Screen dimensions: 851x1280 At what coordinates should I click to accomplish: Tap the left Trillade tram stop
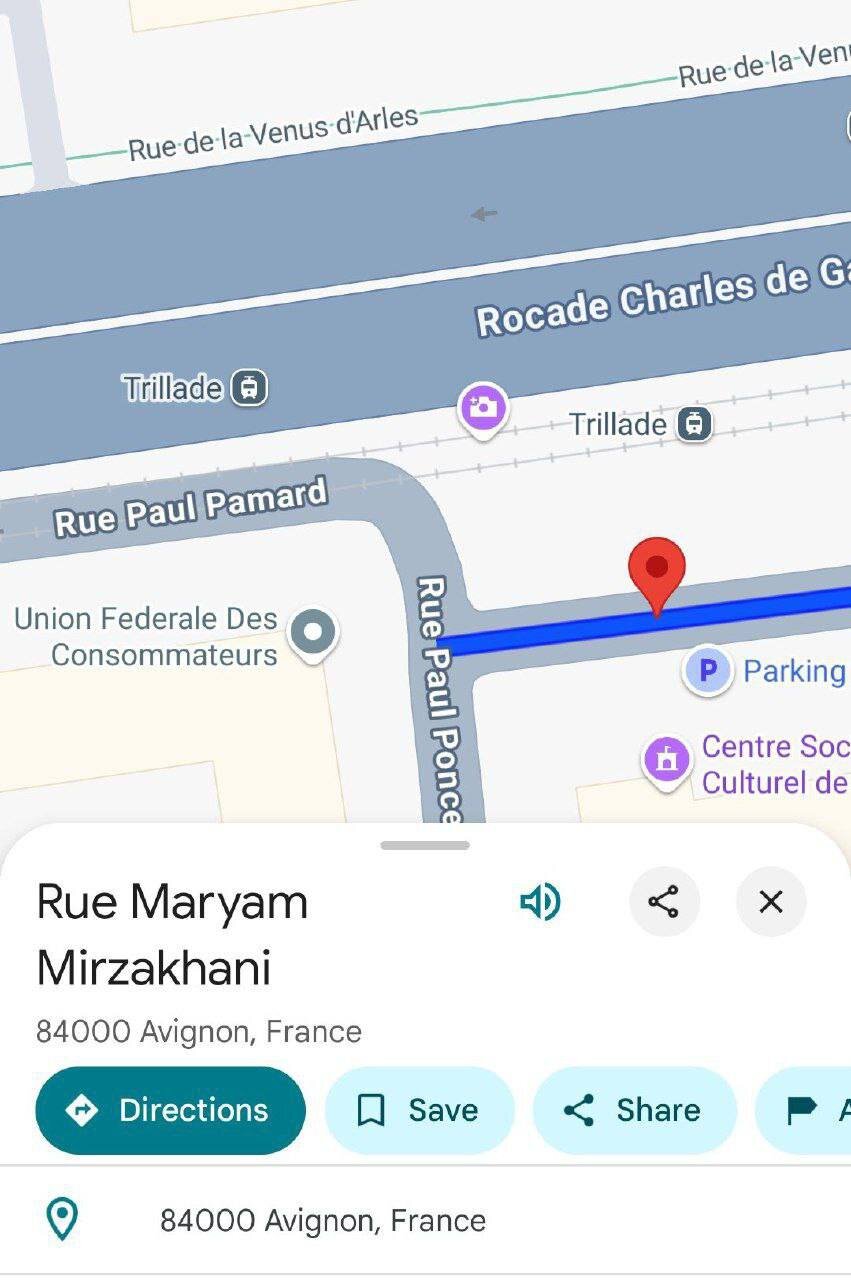click(249, 387)
